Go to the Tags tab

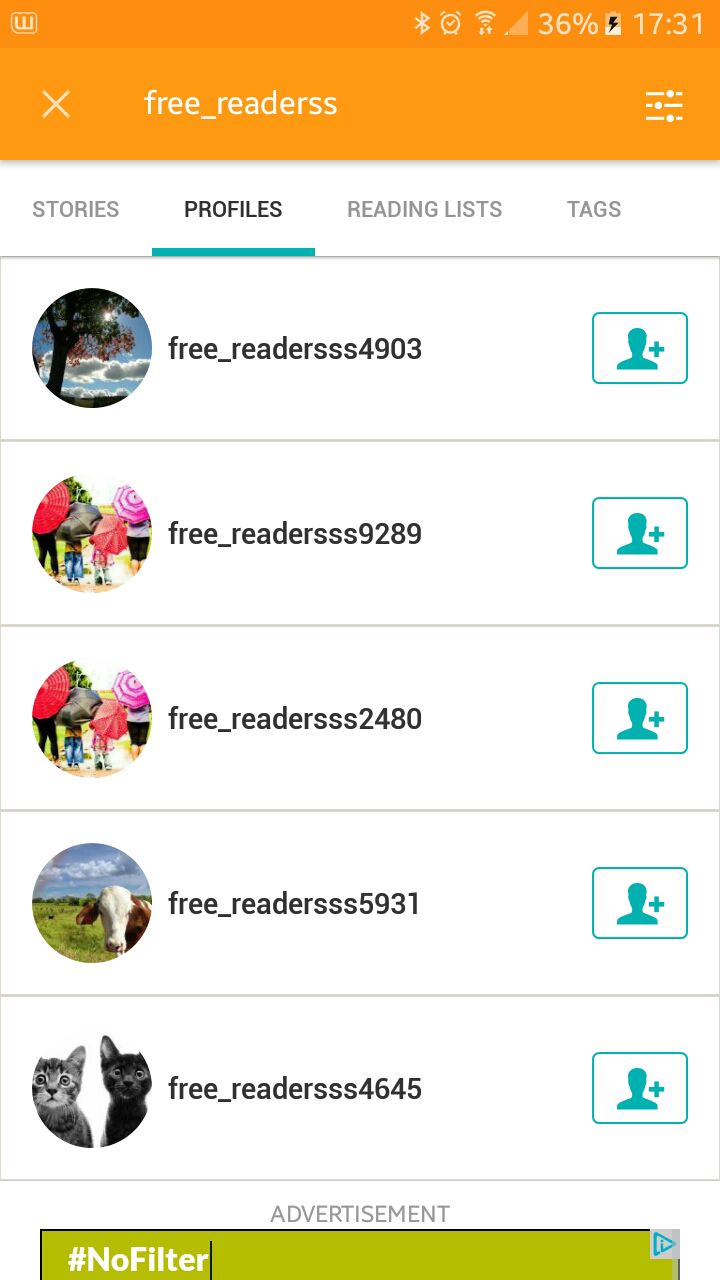(594, 209)
